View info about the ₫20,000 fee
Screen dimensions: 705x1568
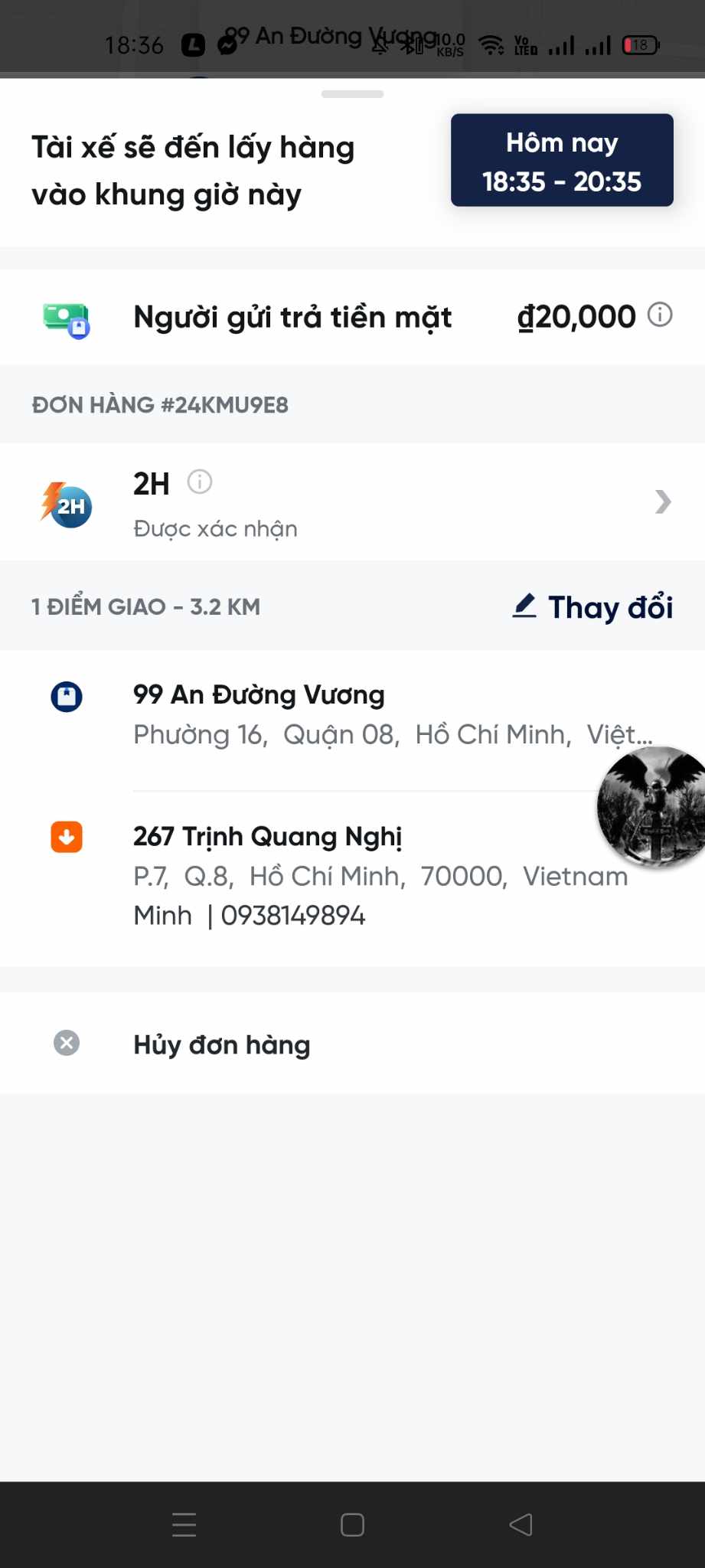660,315
